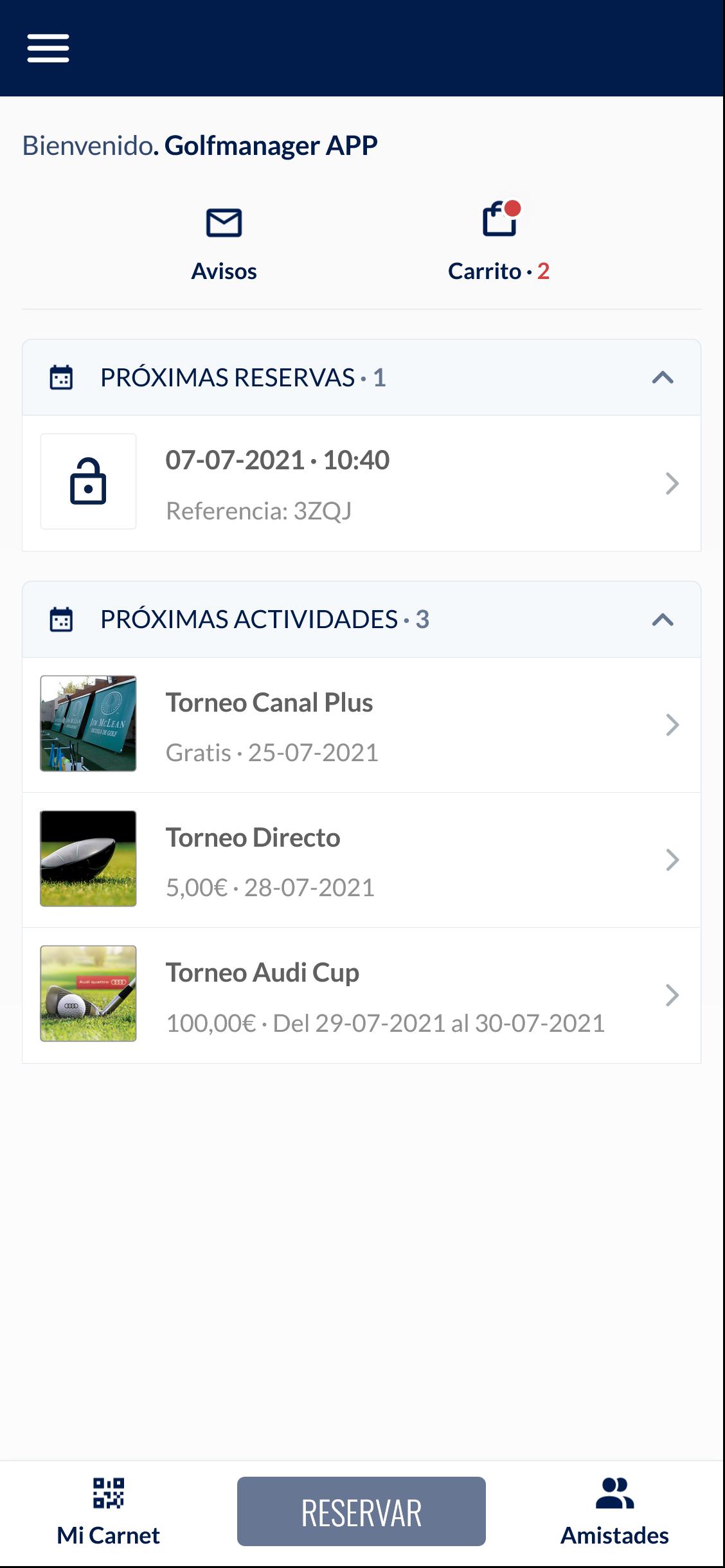Select Torneo Audi Cup

click(361, 995)
